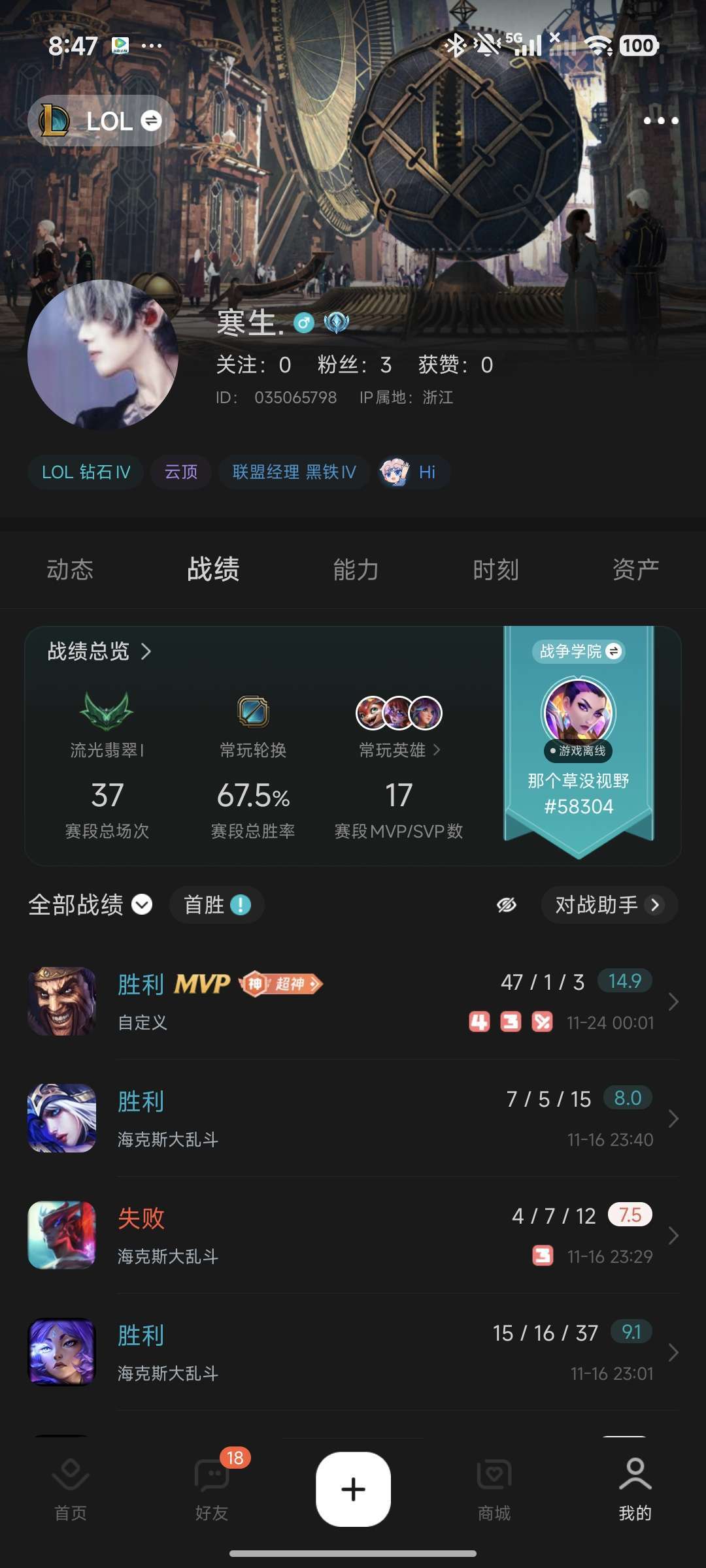
Task: Enable the 首胜 first-win filter
Action: point(216,905)
